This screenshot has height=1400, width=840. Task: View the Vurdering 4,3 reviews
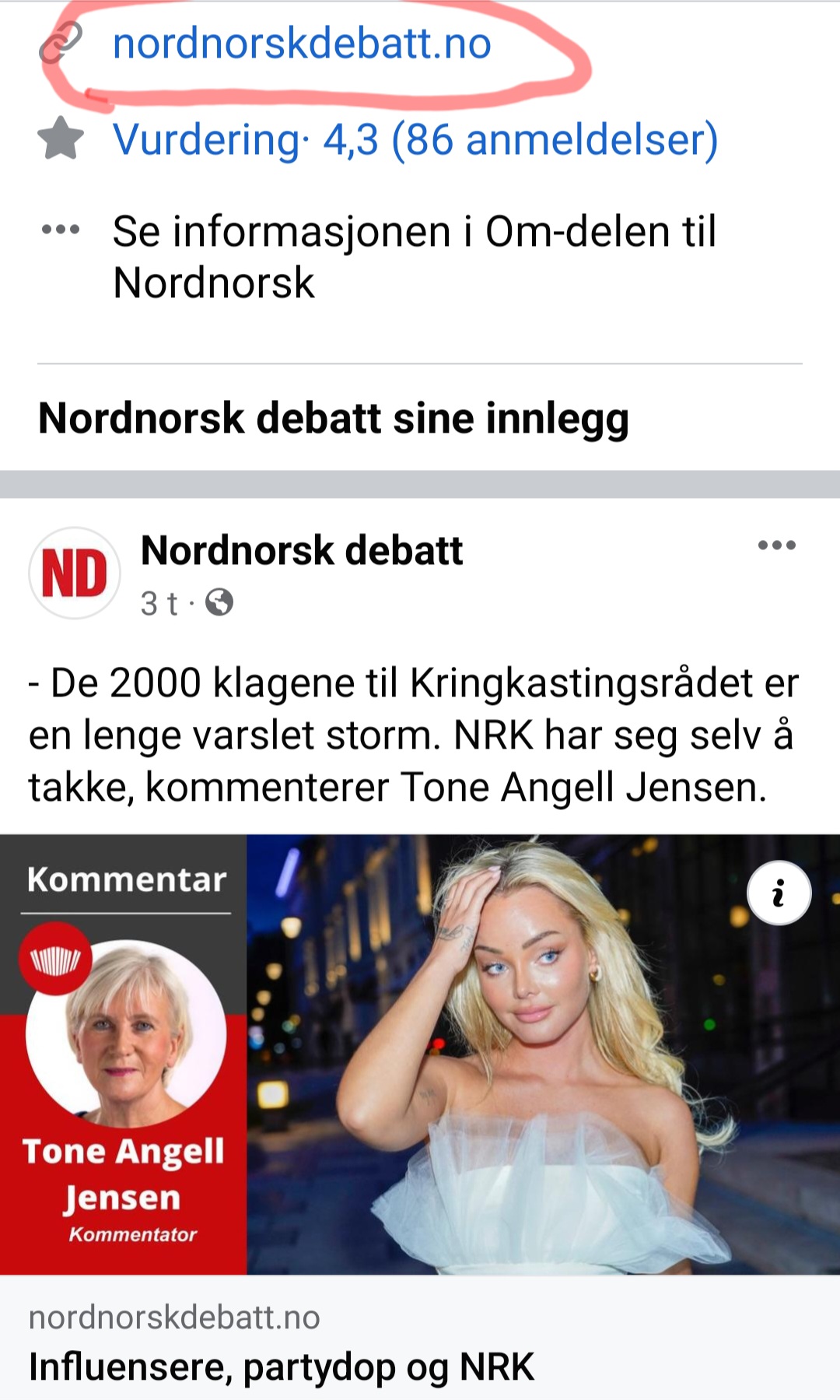(415, 140)
